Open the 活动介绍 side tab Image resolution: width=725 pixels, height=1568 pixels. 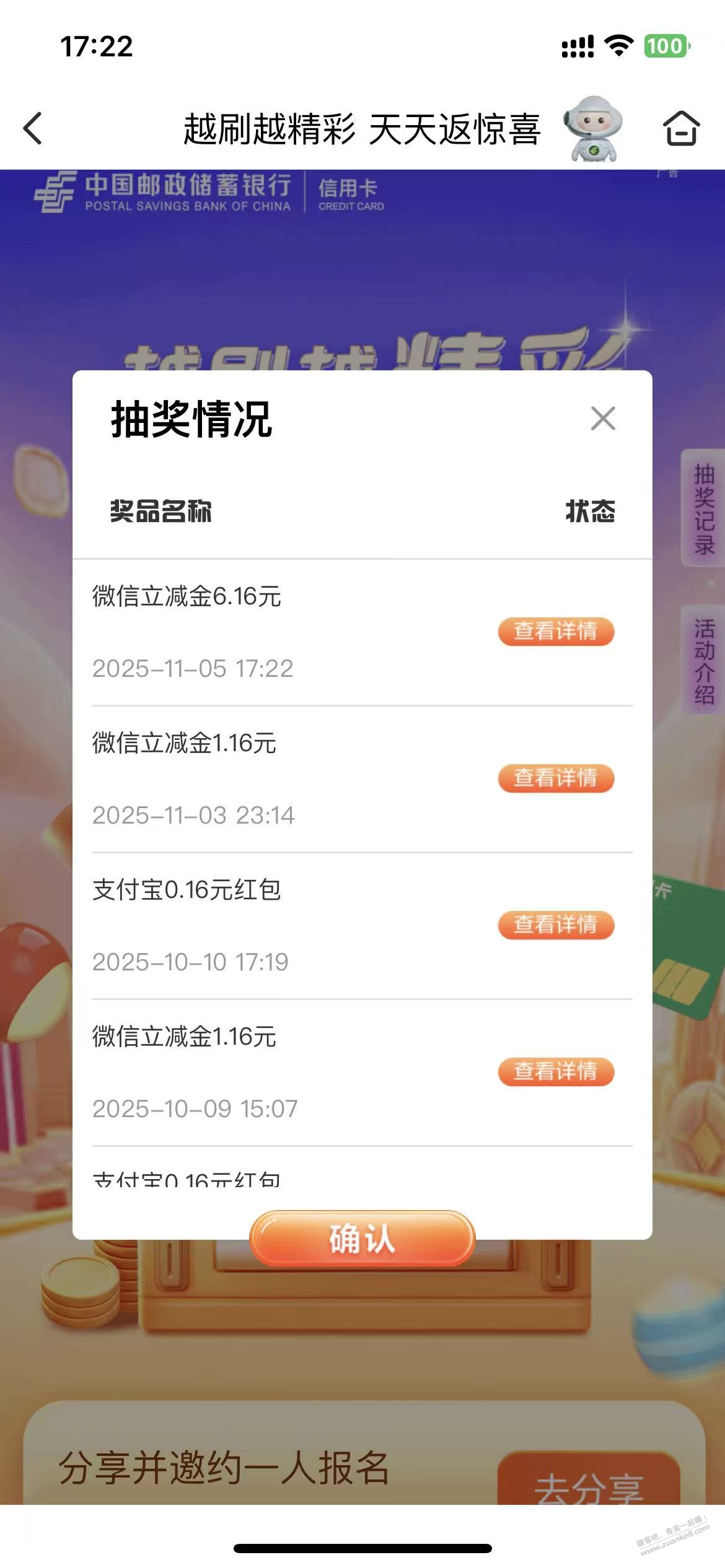704,661
